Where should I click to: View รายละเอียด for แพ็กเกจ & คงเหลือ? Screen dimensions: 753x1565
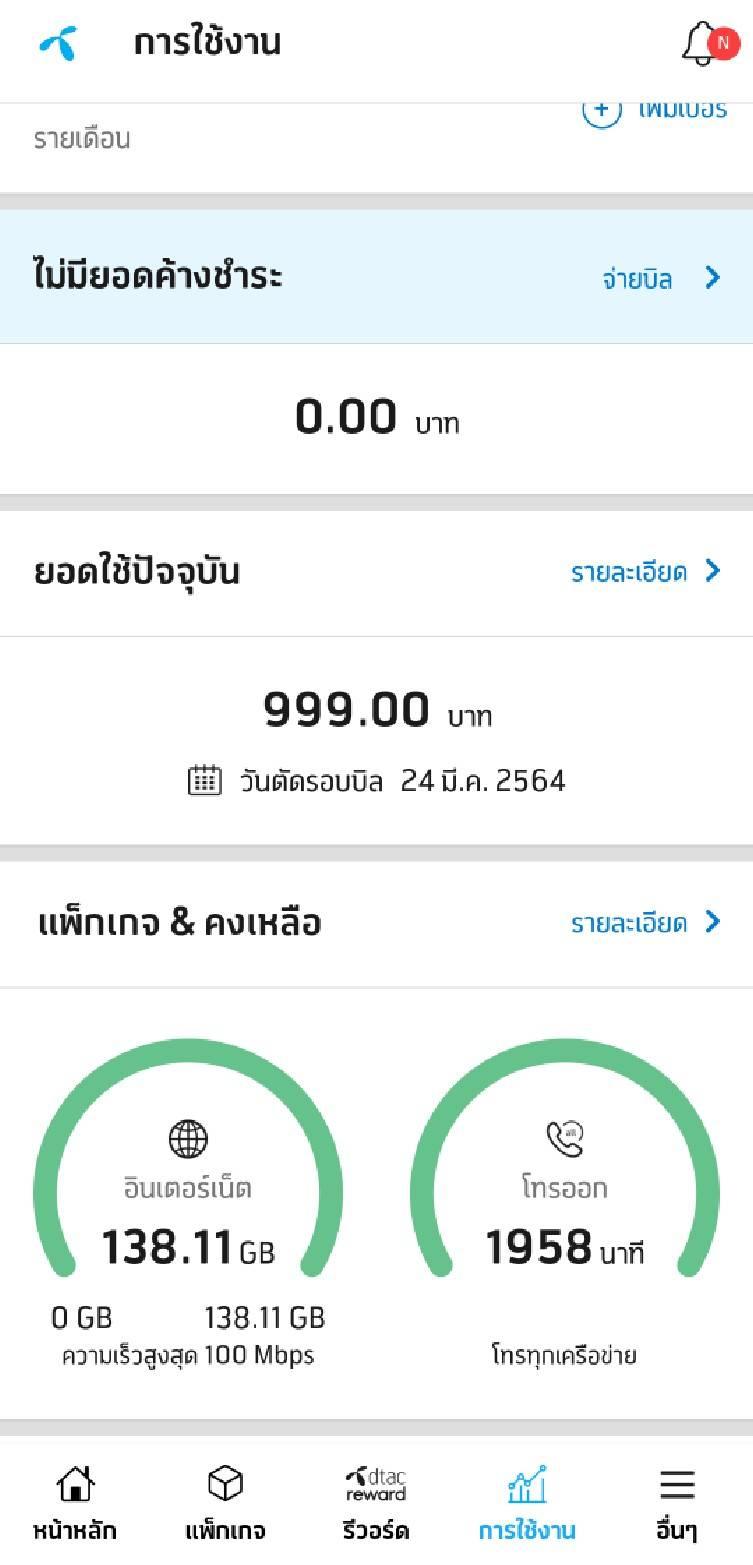(x=645, y=923)
